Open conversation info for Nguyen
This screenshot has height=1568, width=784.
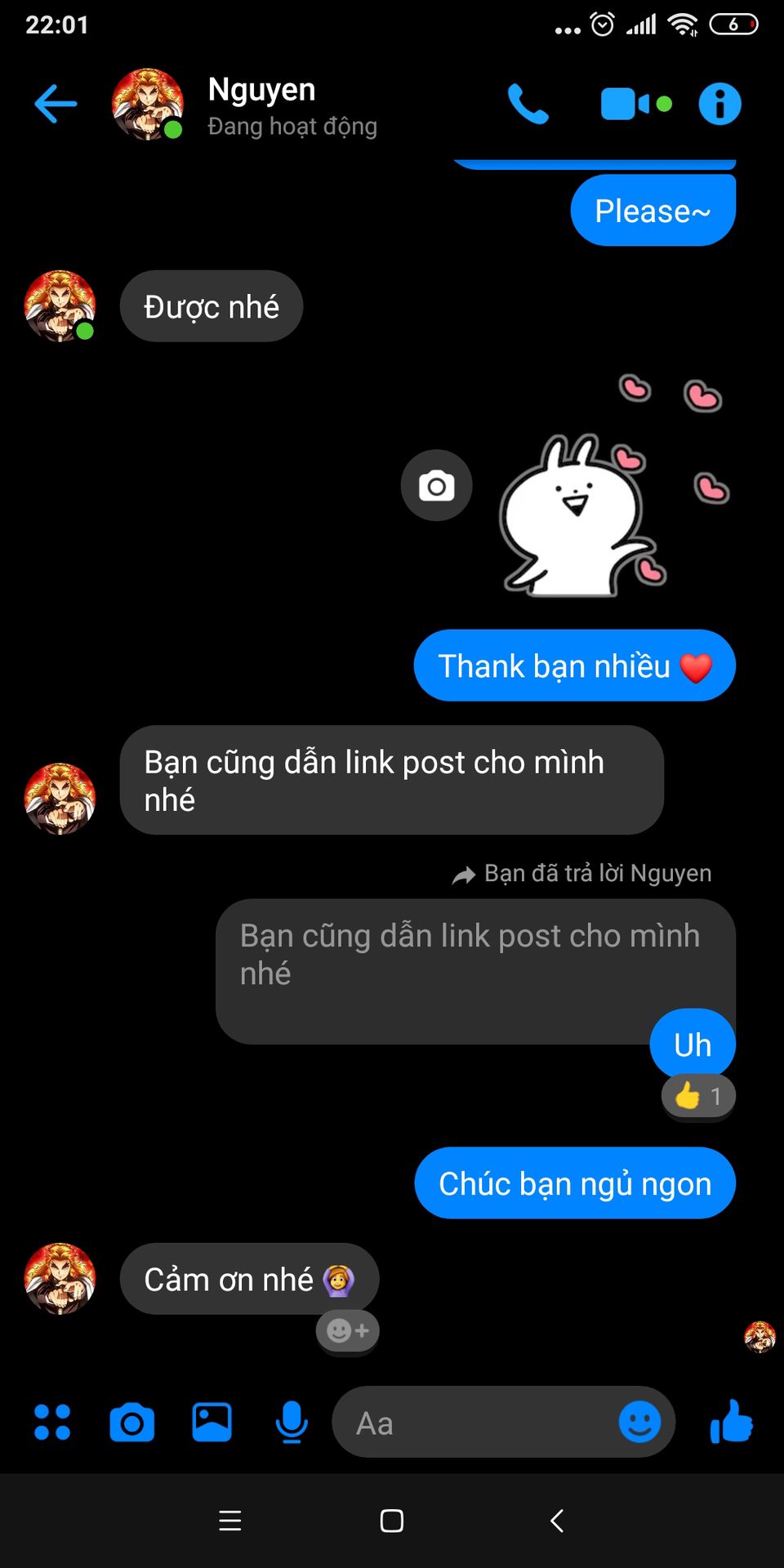click(x=719, y=105)
